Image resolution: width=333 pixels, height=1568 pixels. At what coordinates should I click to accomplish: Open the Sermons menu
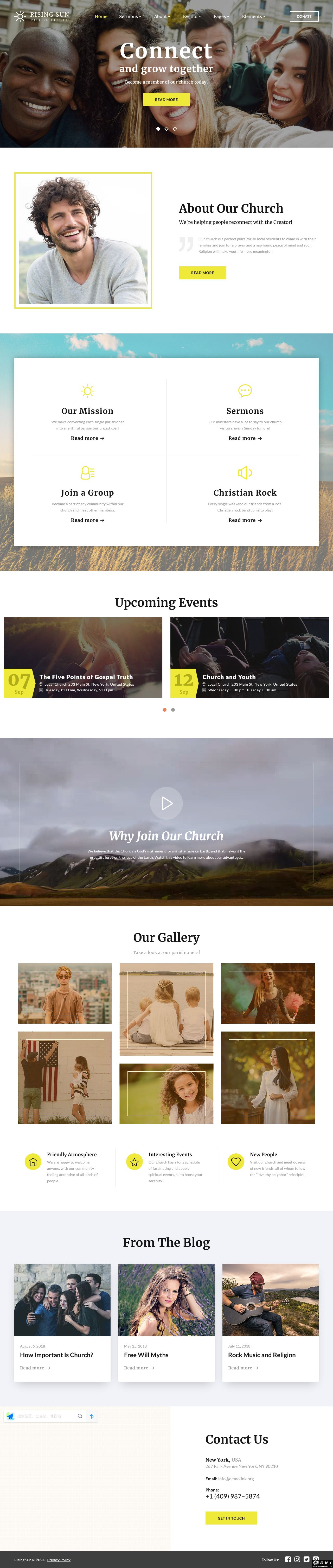(x=129, y=16)
